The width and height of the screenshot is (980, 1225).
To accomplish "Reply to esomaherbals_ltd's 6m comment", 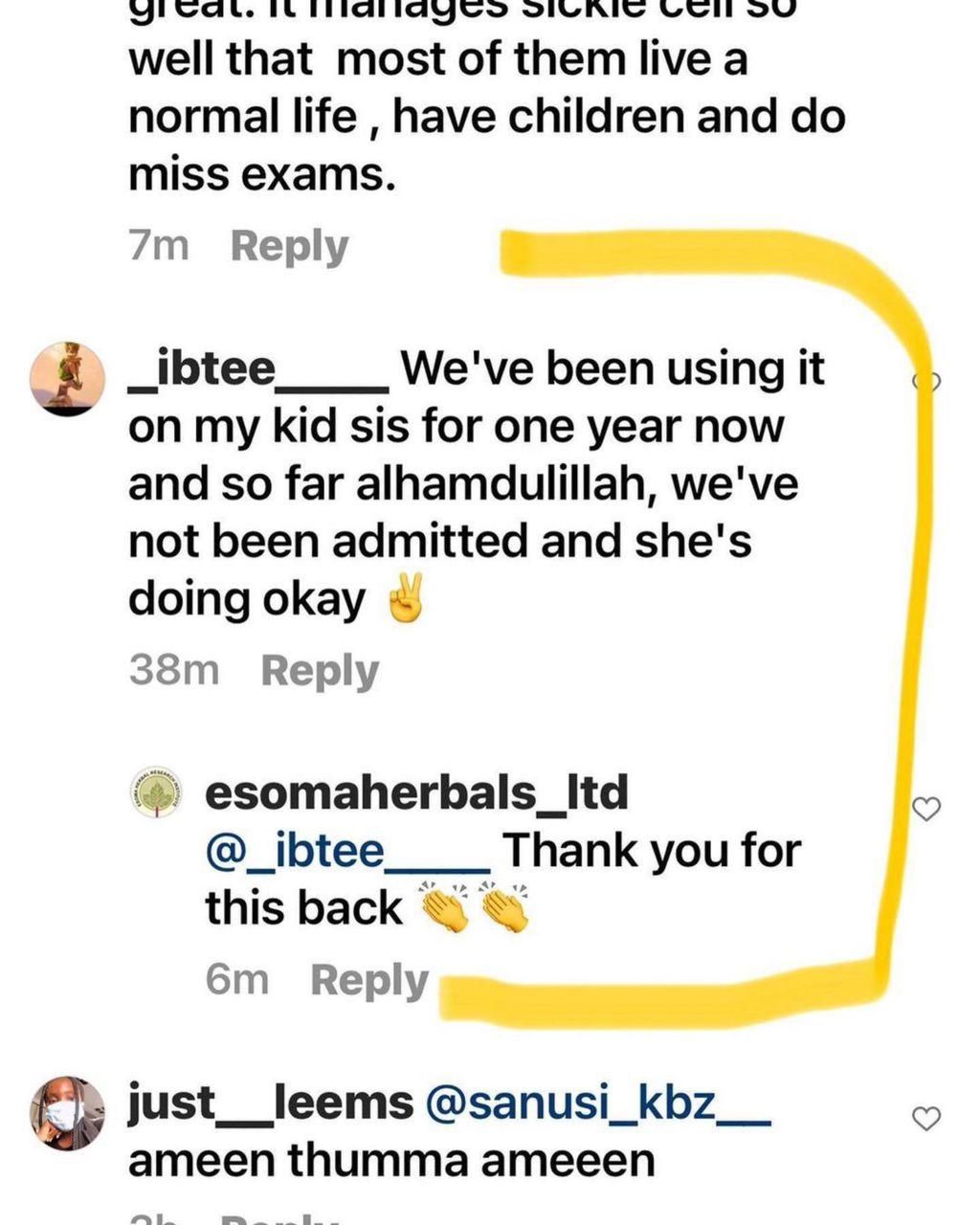I will click(x=369, y=980).
